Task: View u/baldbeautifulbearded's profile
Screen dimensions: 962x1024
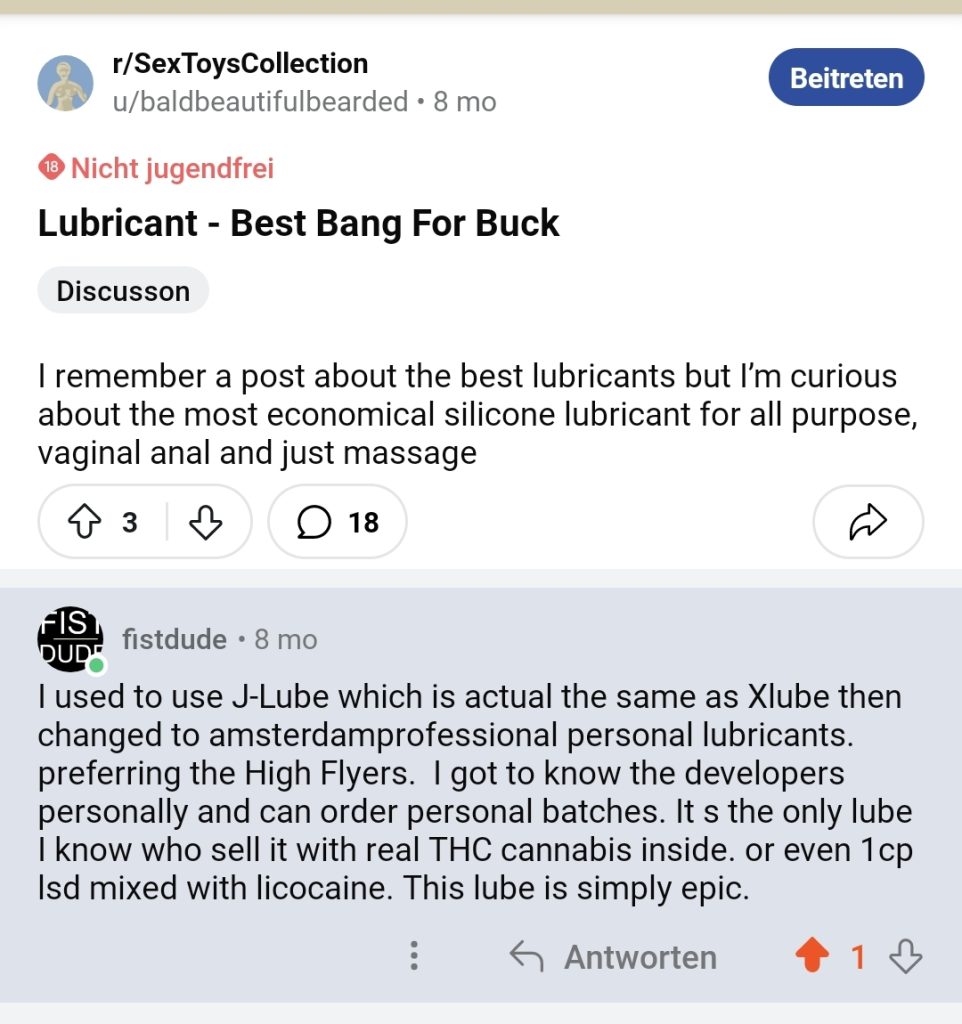Action: [x=260, y=102]
